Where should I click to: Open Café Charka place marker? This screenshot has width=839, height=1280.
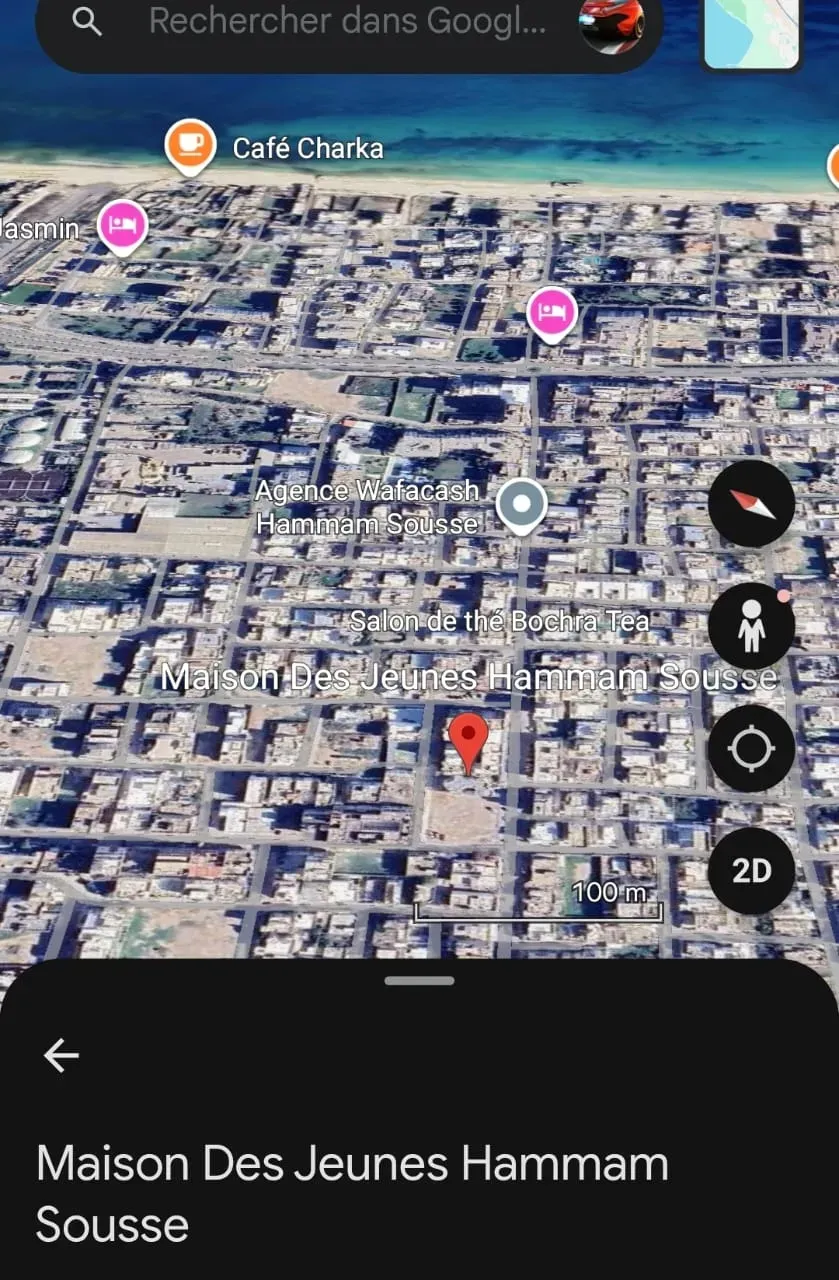coord(190,146)
